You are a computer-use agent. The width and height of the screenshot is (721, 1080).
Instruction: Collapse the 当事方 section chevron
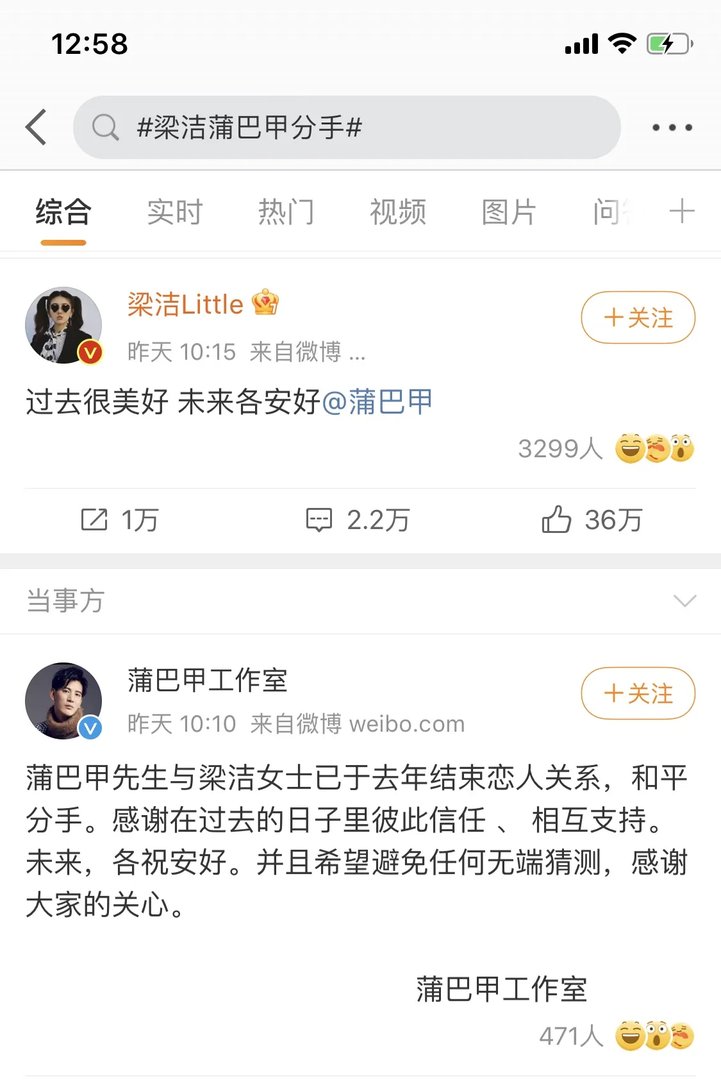(x=684, y=600)
